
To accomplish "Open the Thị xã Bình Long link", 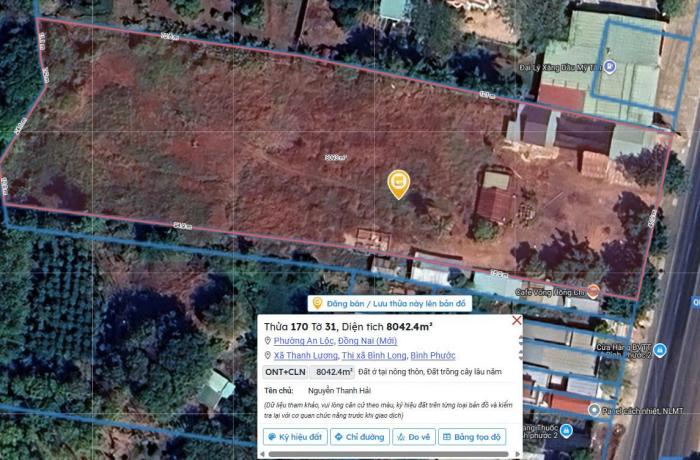I will [x=373, y=355].
